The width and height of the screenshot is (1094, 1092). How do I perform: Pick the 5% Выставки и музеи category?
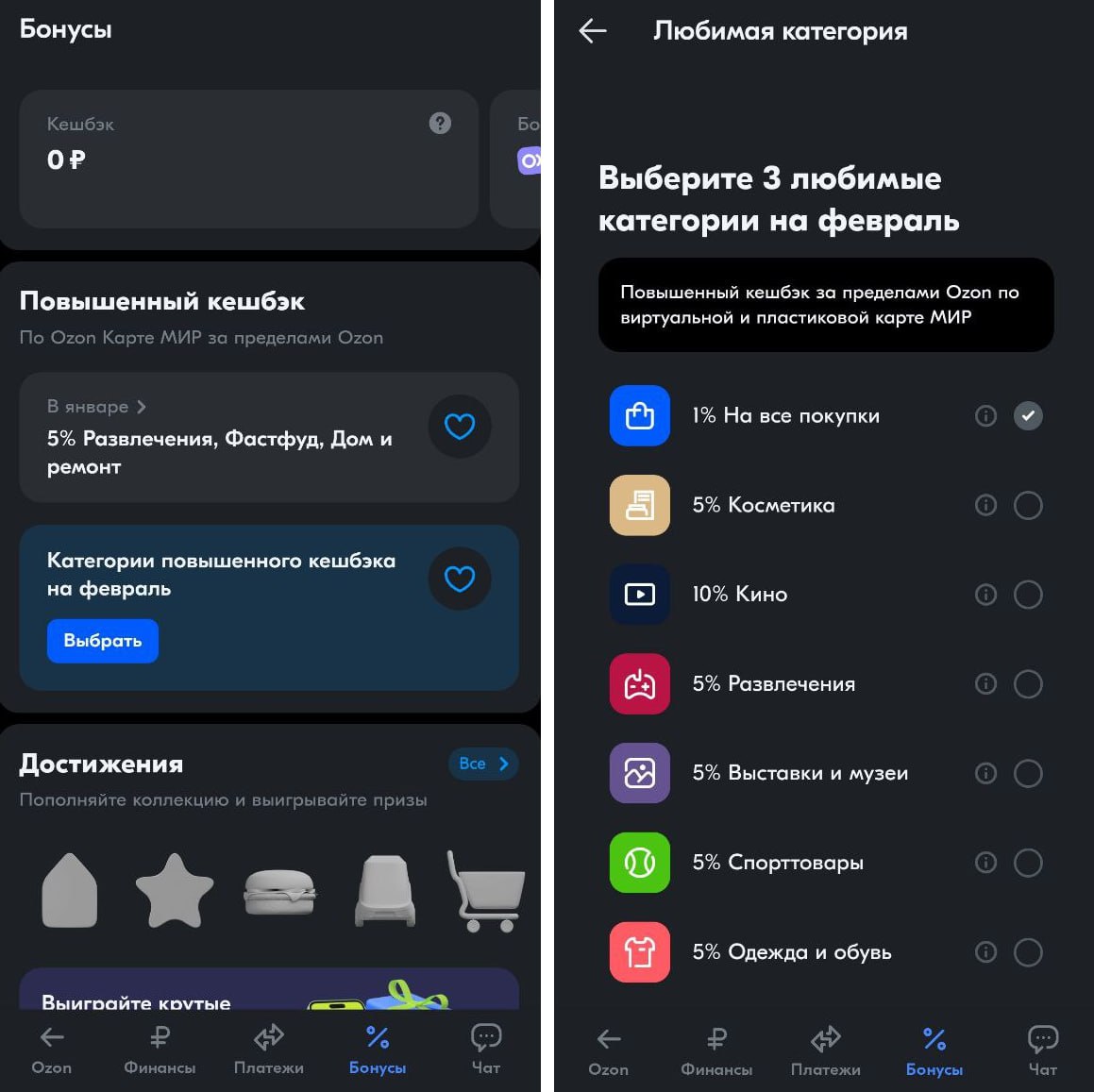1028,774
